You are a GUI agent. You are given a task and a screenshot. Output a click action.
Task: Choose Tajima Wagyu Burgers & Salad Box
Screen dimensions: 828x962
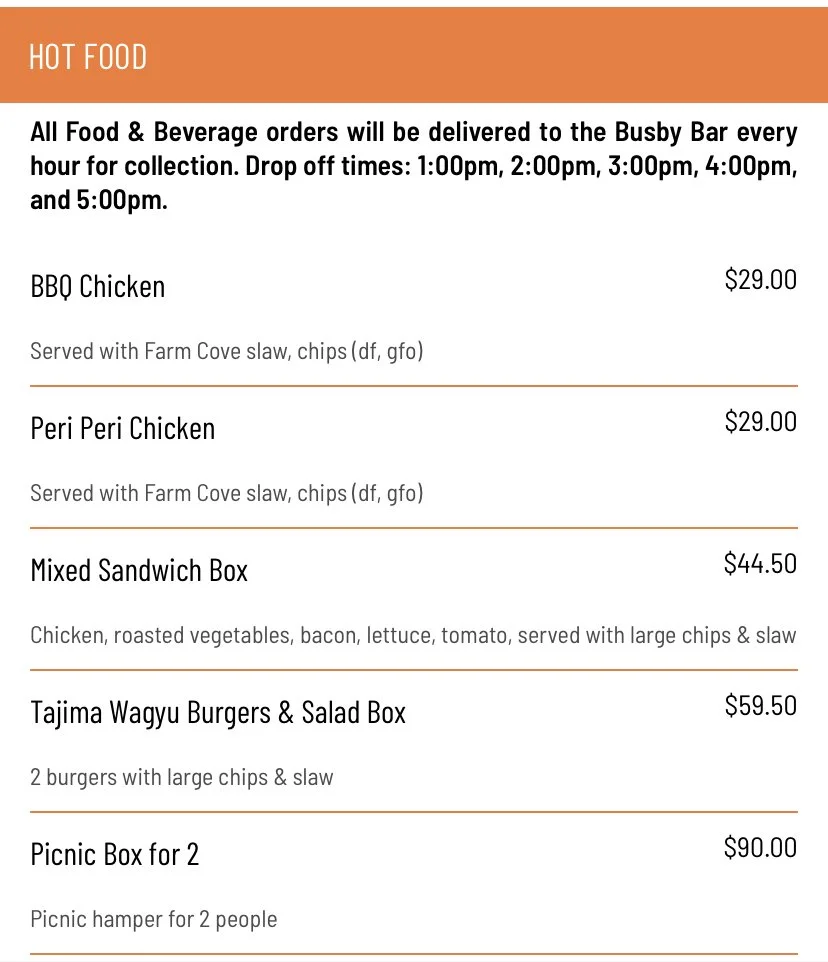218,713
